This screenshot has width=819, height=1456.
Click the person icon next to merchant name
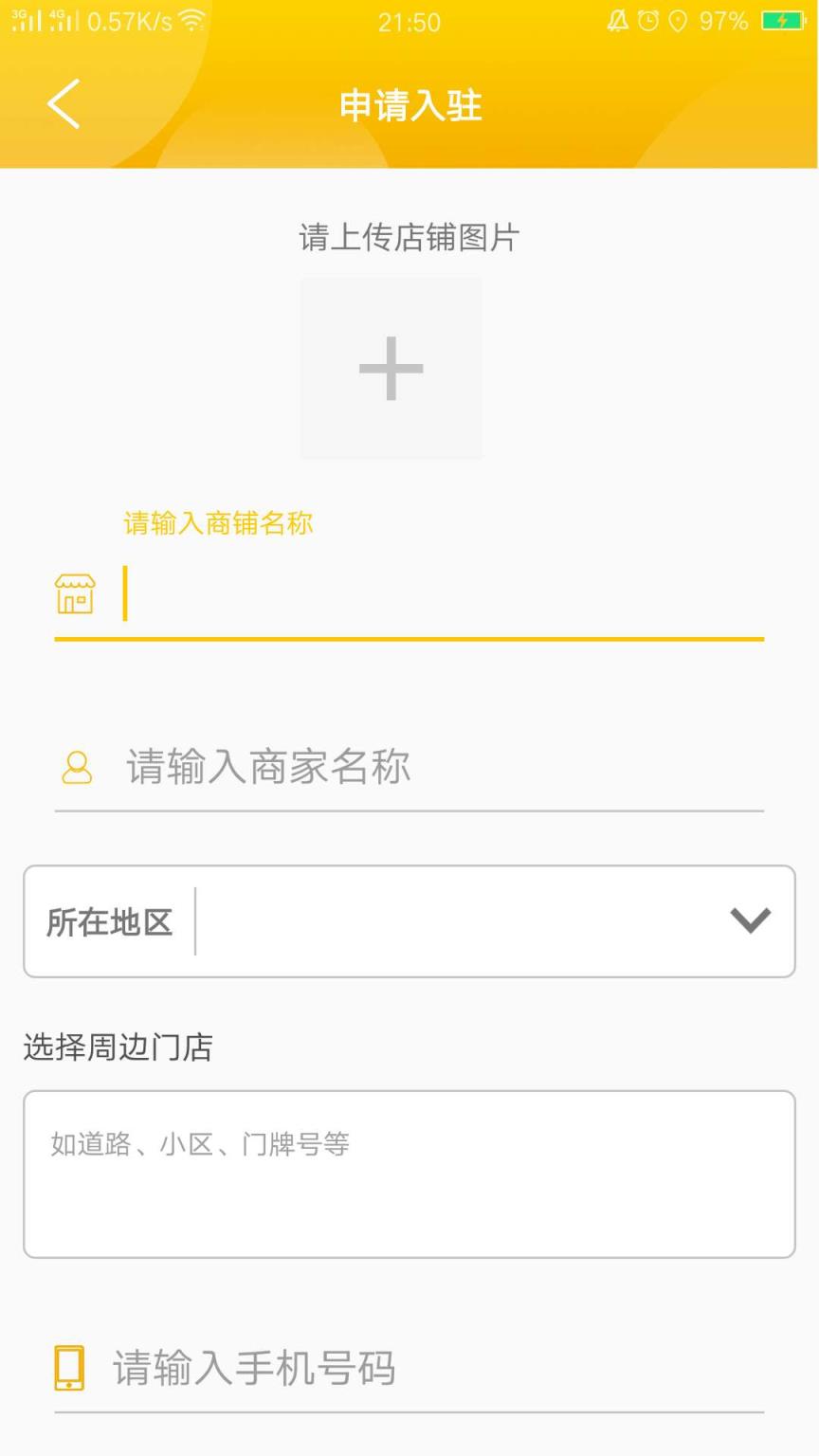(75, 765)
